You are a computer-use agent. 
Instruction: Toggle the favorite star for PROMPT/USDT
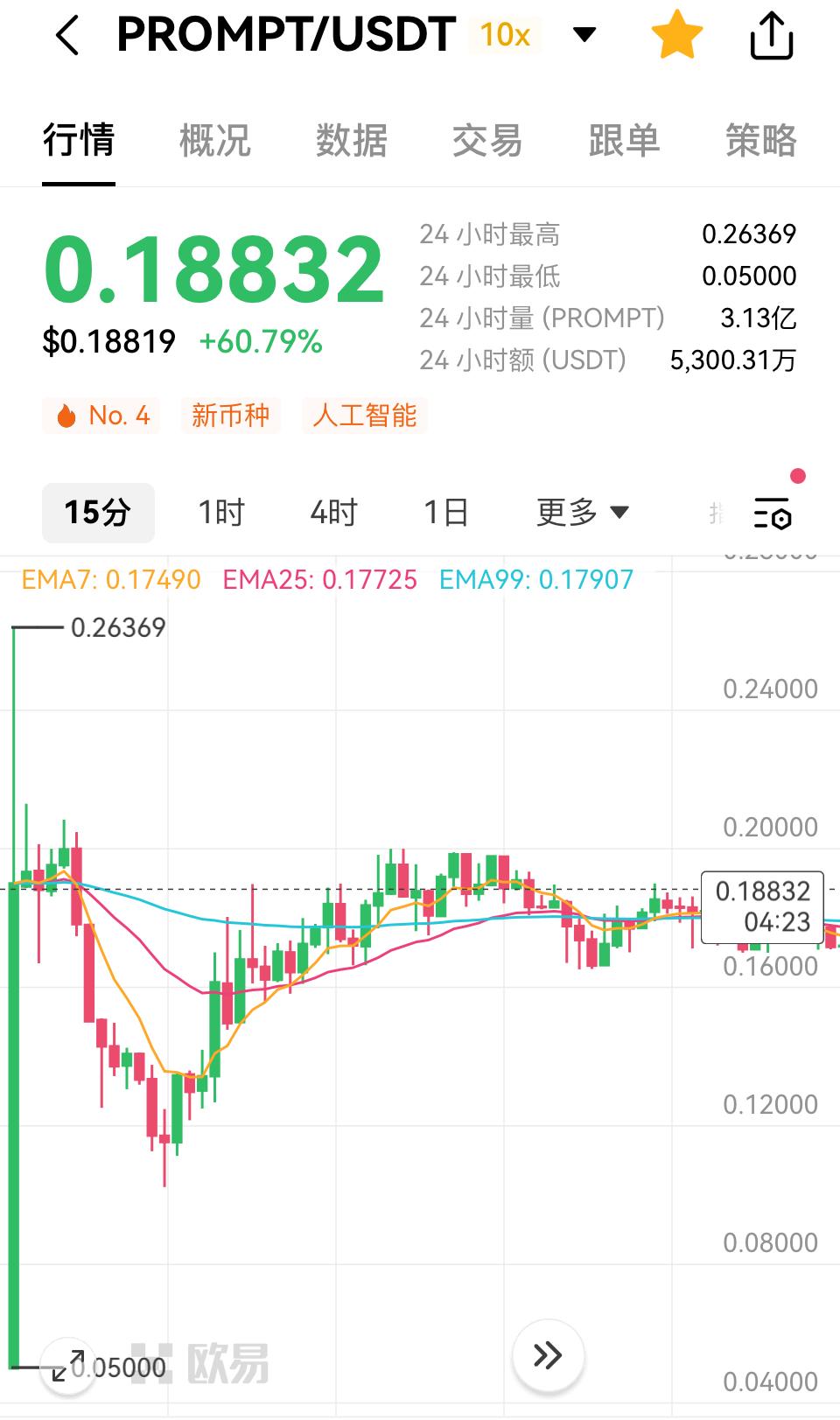(676, 37)
